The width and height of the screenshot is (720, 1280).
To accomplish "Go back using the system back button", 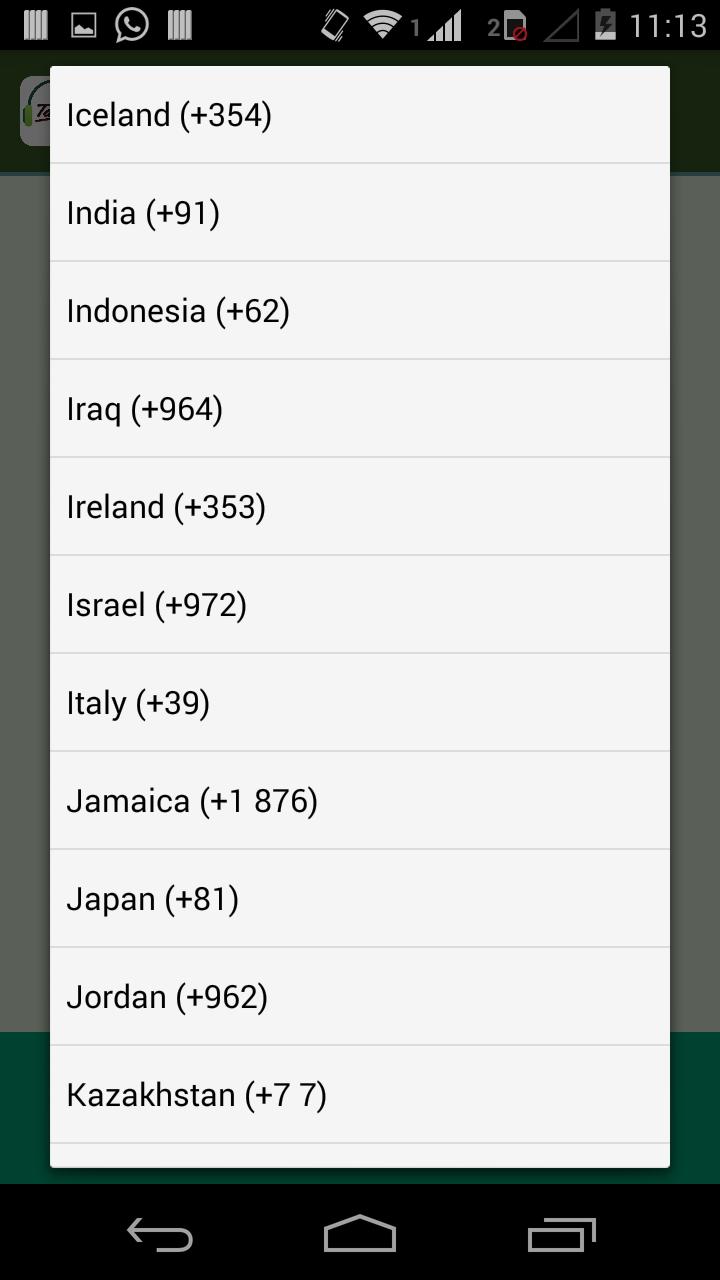I will [x=160, y=1235].
